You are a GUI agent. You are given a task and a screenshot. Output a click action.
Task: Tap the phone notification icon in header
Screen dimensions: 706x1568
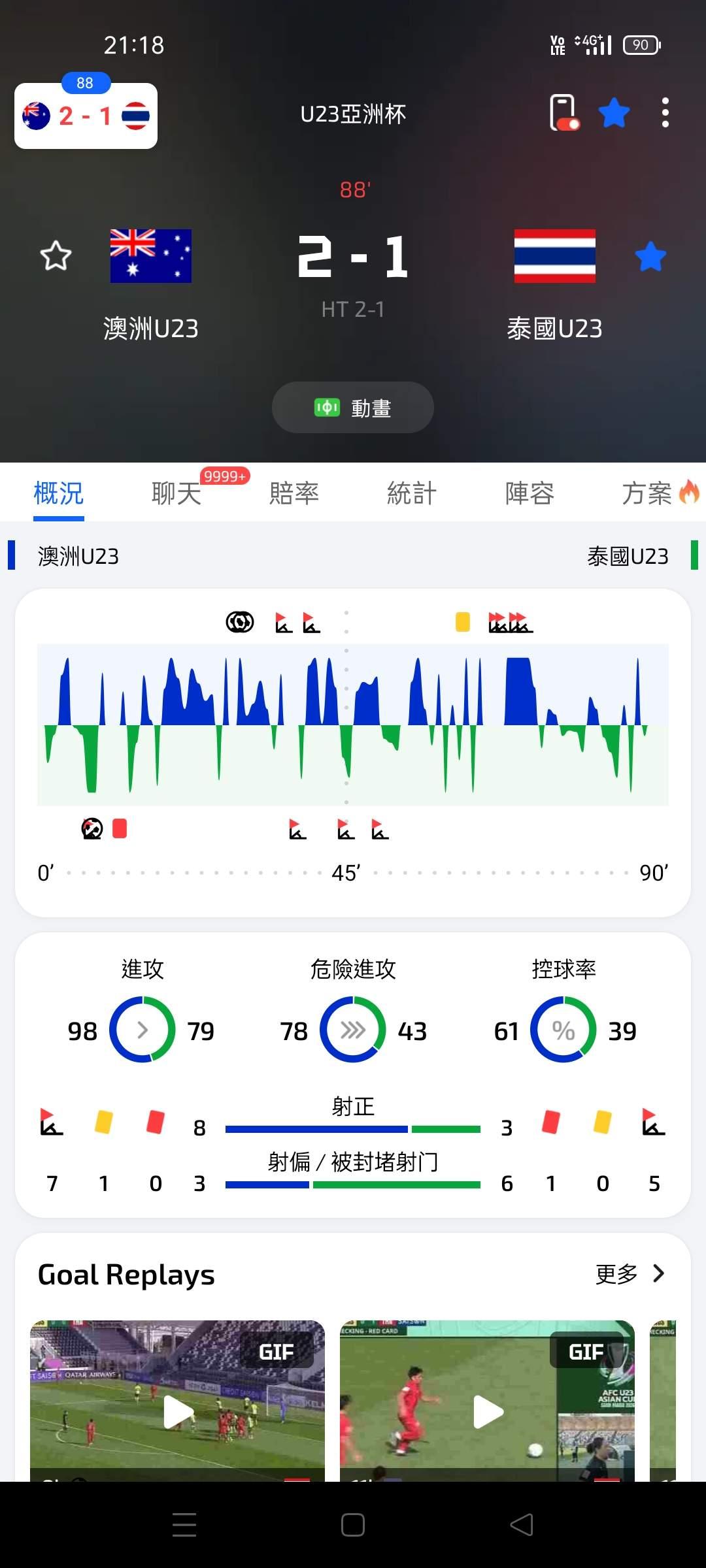tap(565, 113)
